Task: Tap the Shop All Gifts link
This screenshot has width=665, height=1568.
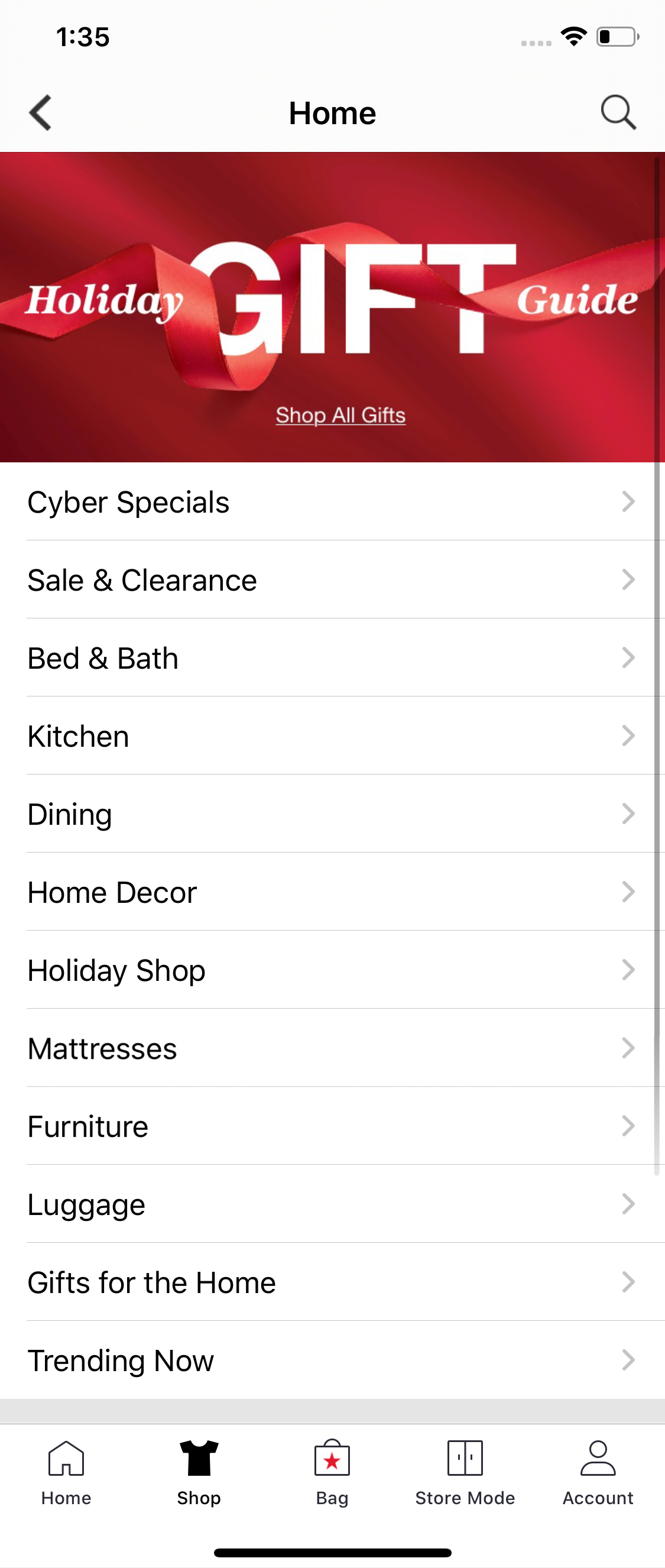Action: pyautogui.click(x=340, y=414)
